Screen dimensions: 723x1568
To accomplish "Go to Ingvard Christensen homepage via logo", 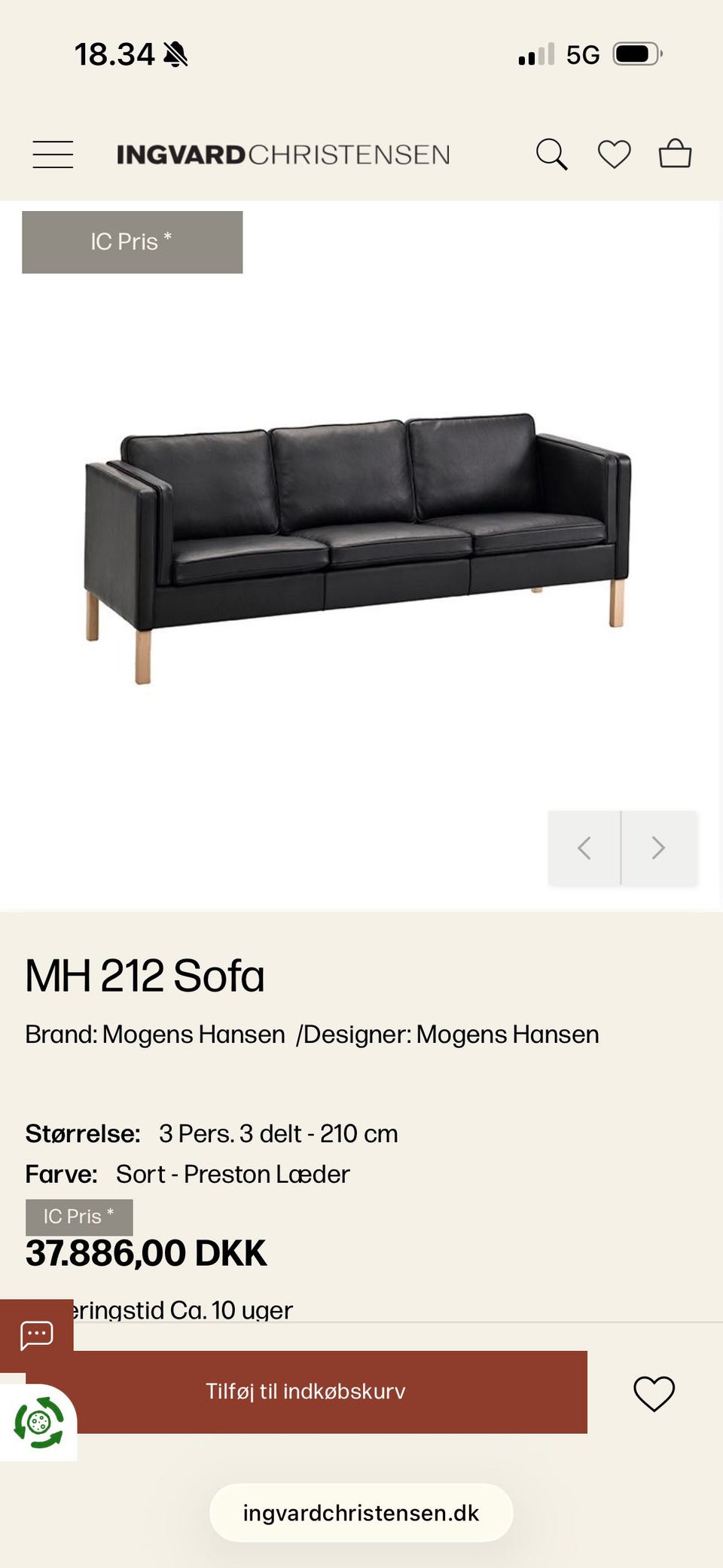I will (x=283, y=154).
